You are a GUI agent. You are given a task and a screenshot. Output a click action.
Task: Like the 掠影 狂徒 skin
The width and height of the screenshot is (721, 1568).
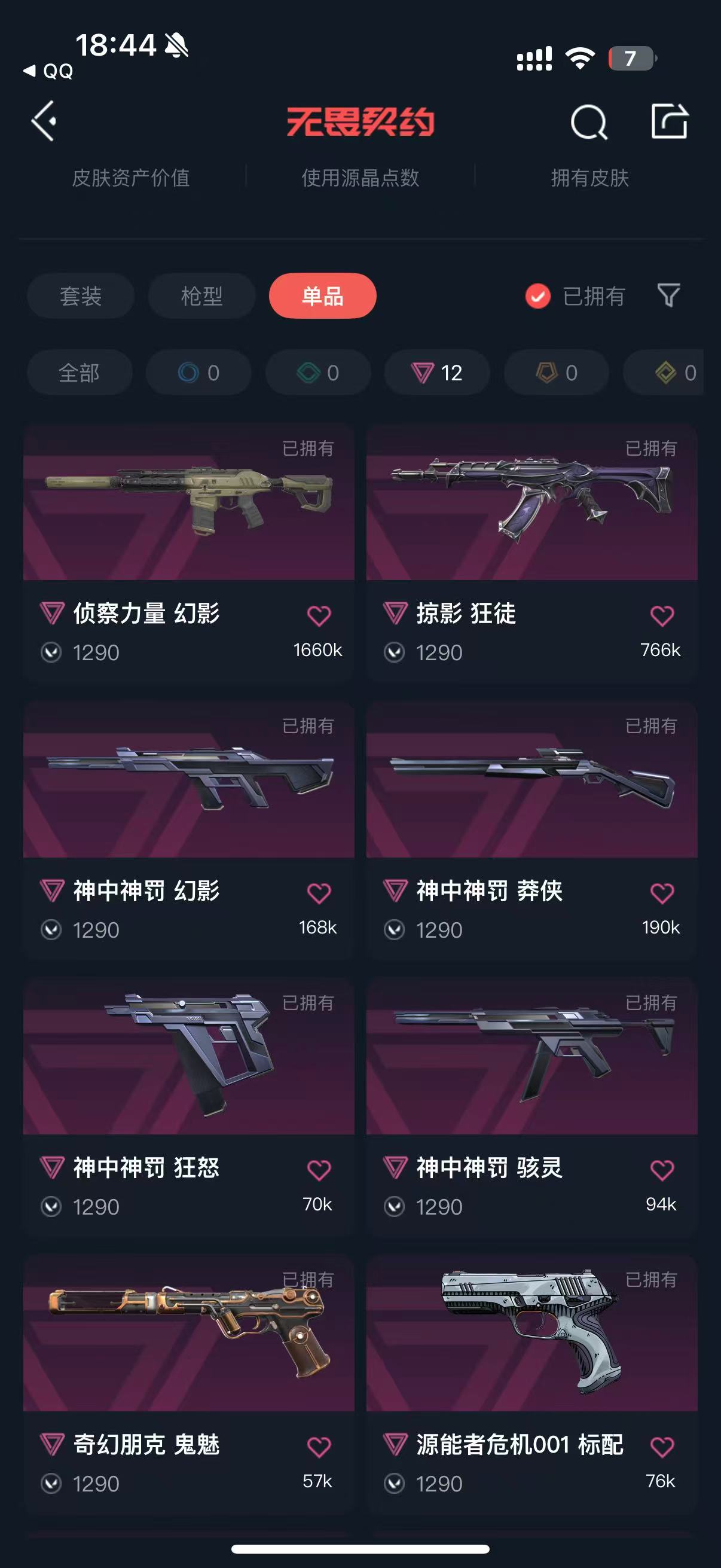(x=662, y=615)
